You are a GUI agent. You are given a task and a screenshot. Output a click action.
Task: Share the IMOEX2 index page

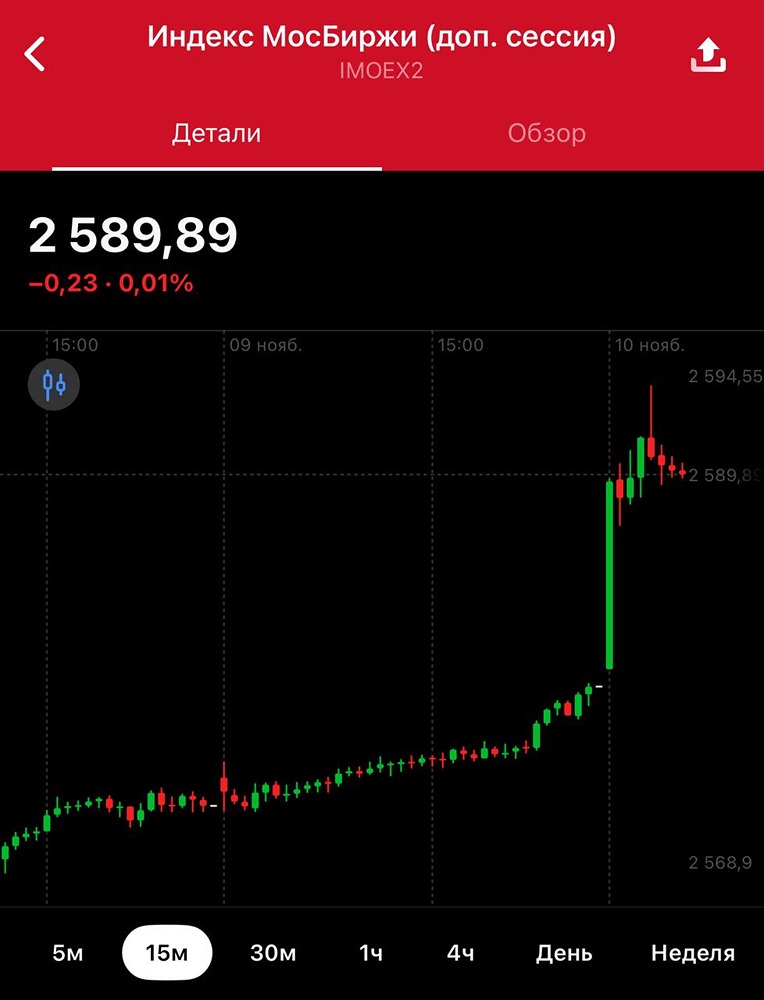click(x=708, y=55)
